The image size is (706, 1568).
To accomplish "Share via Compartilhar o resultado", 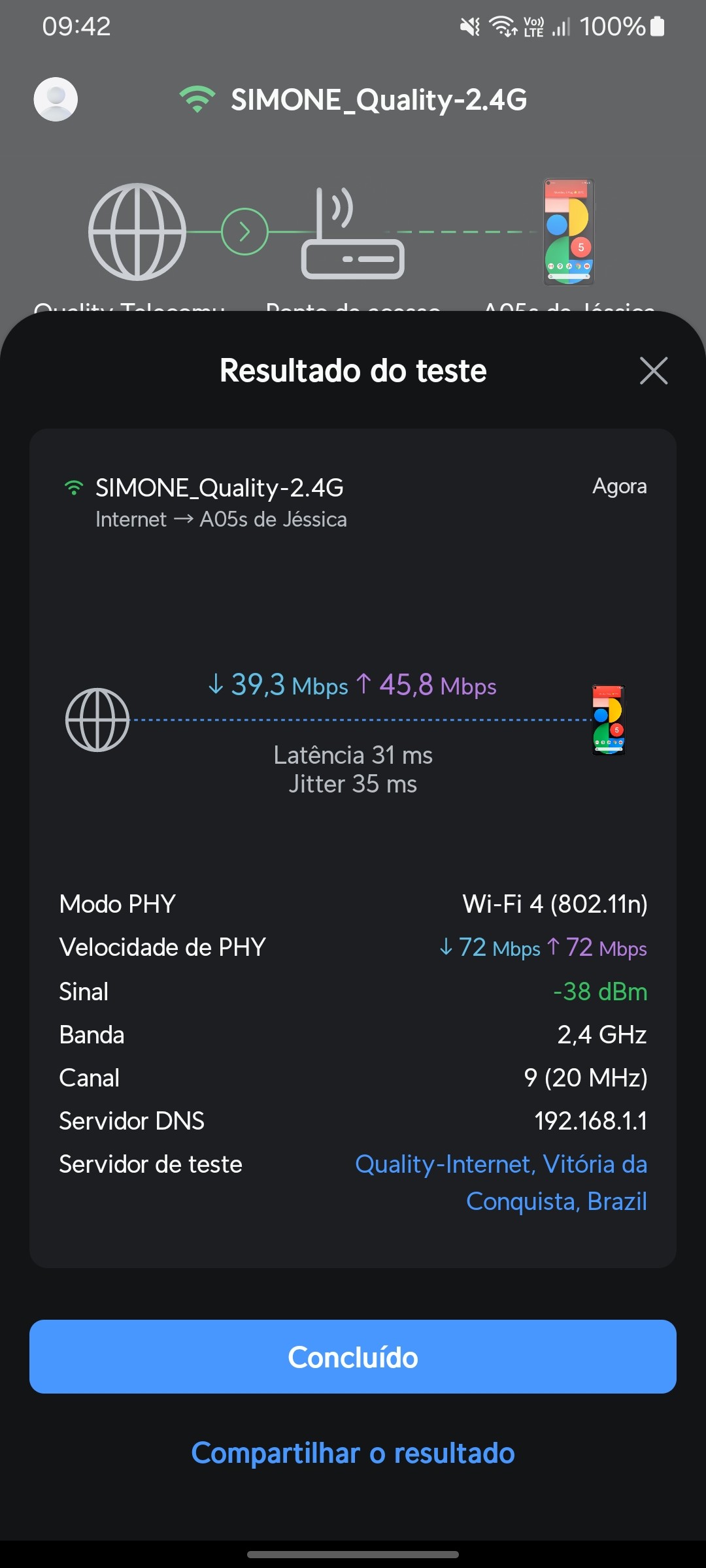I will (353, 1453).
